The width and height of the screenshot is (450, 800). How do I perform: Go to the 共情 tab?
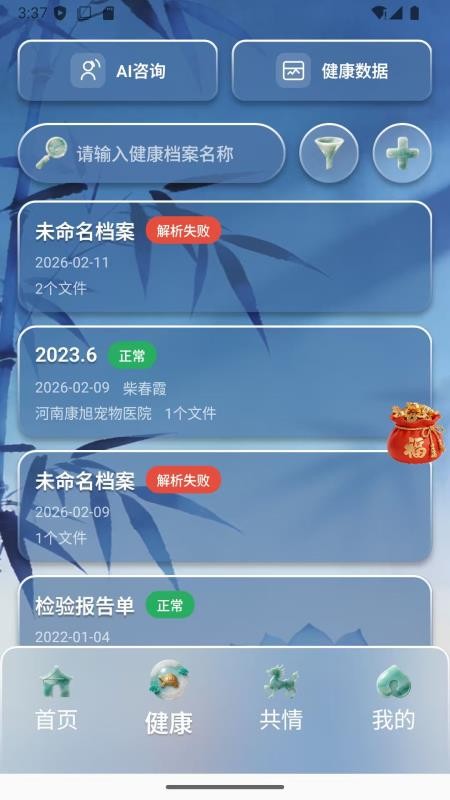pyautogui.click(x=281, y=697)
